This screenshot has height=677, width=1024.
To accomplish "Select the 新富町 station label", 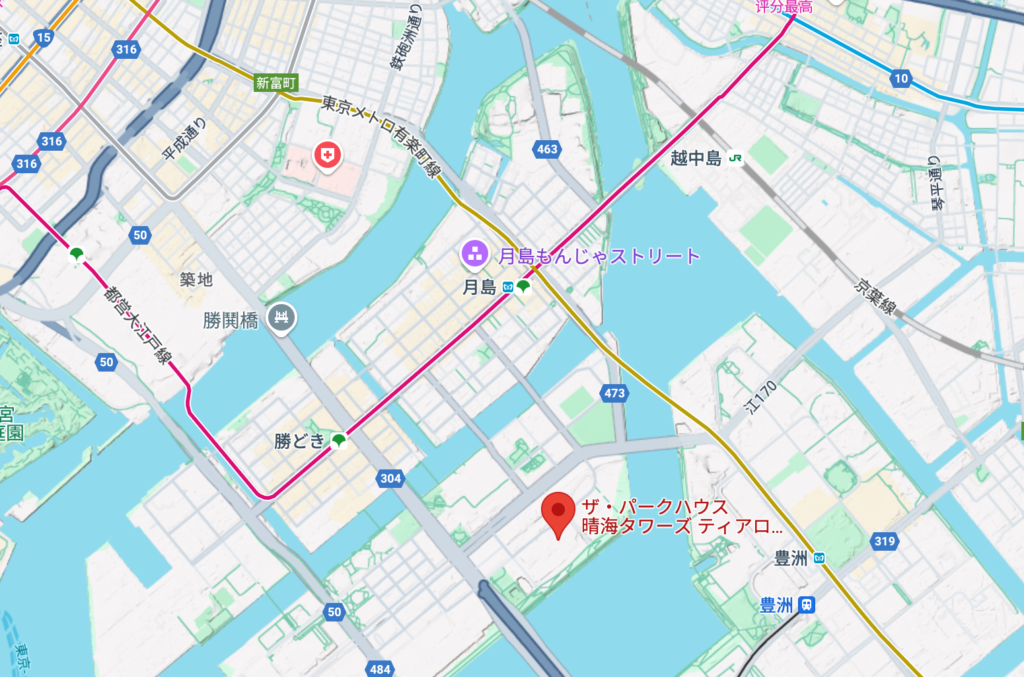I will point(277,84).
